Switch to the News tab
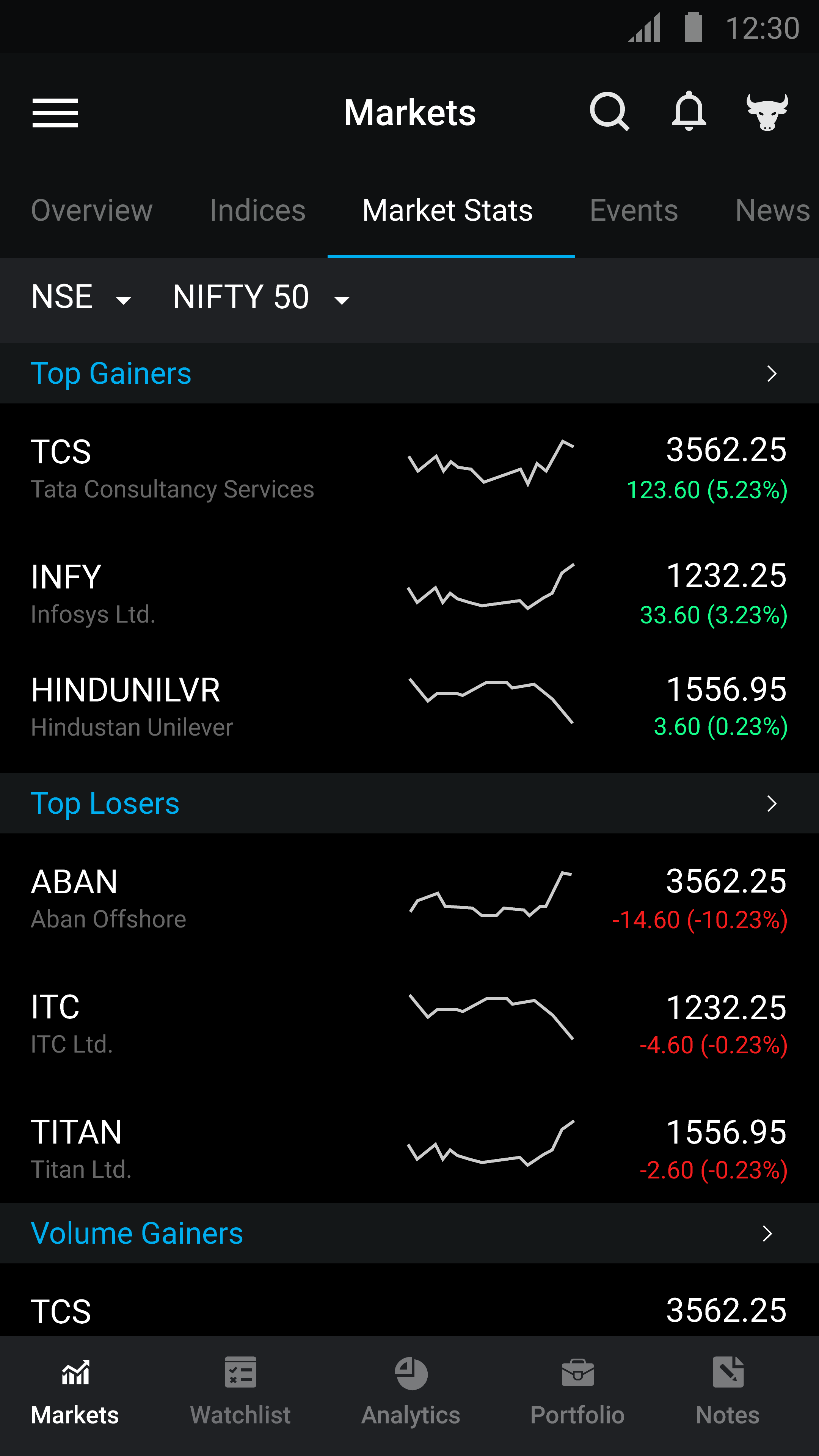 tap(773, 211)
